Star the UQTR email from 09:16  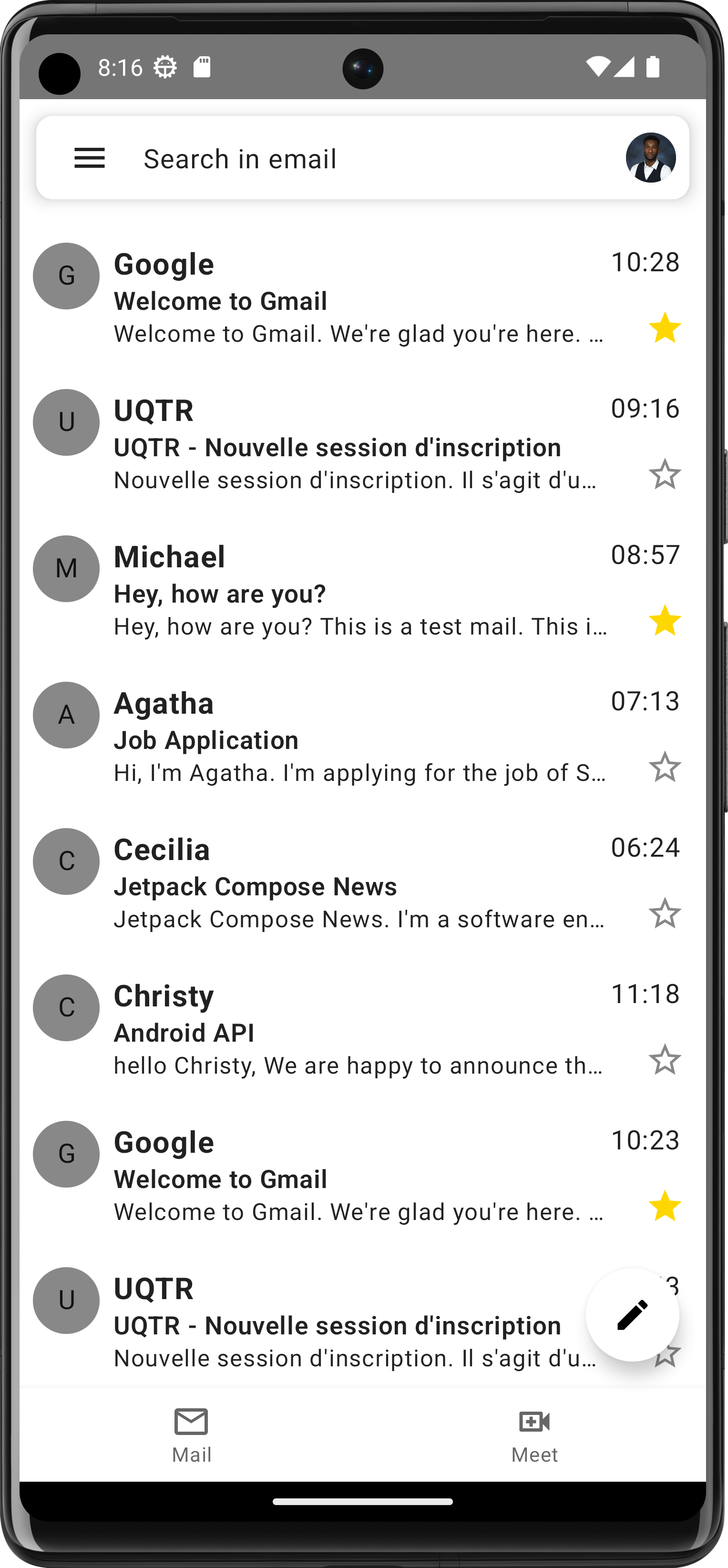coord(665,473)
